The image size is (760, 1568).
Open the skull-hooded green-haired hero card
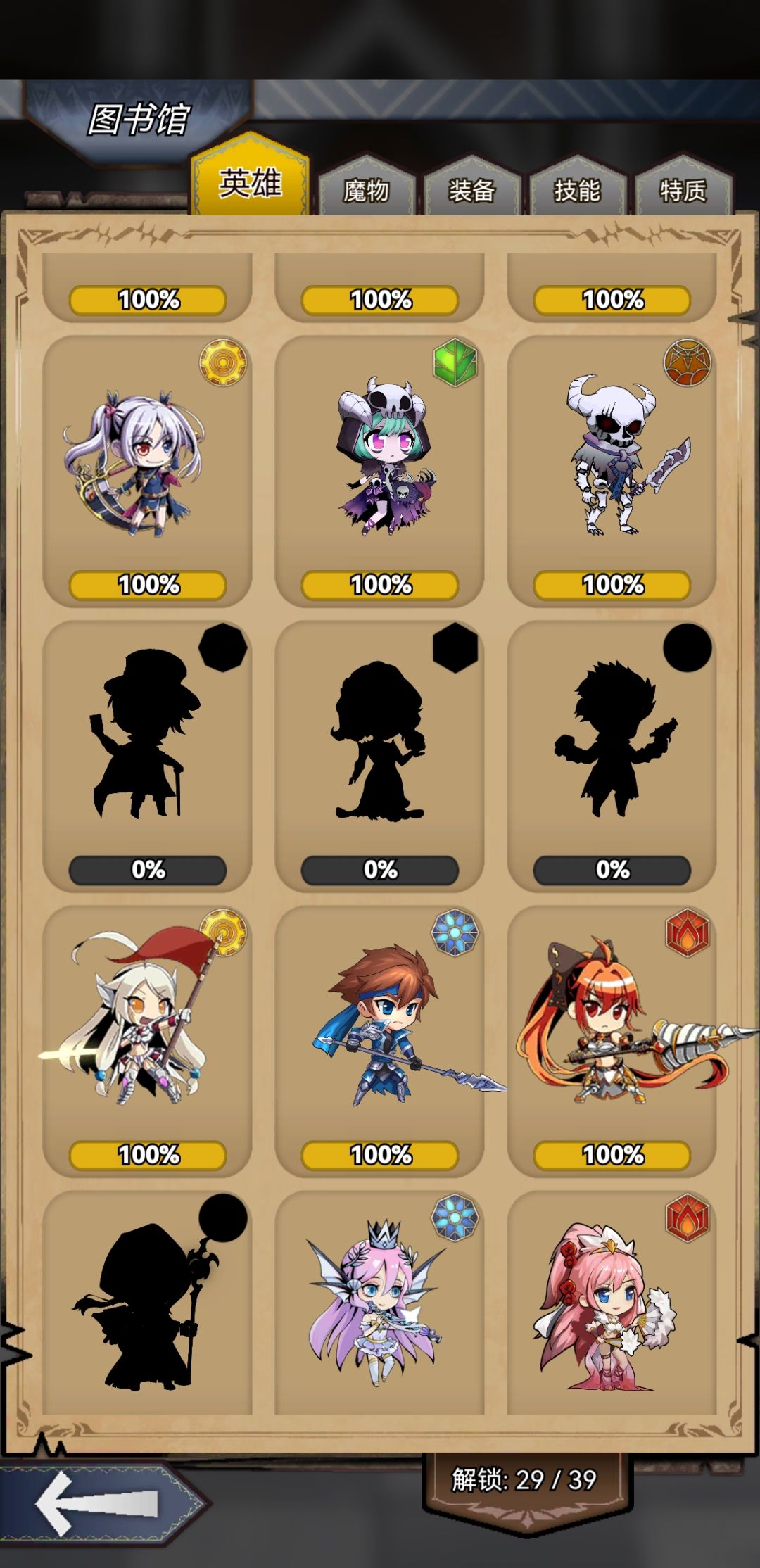point(379,471)
